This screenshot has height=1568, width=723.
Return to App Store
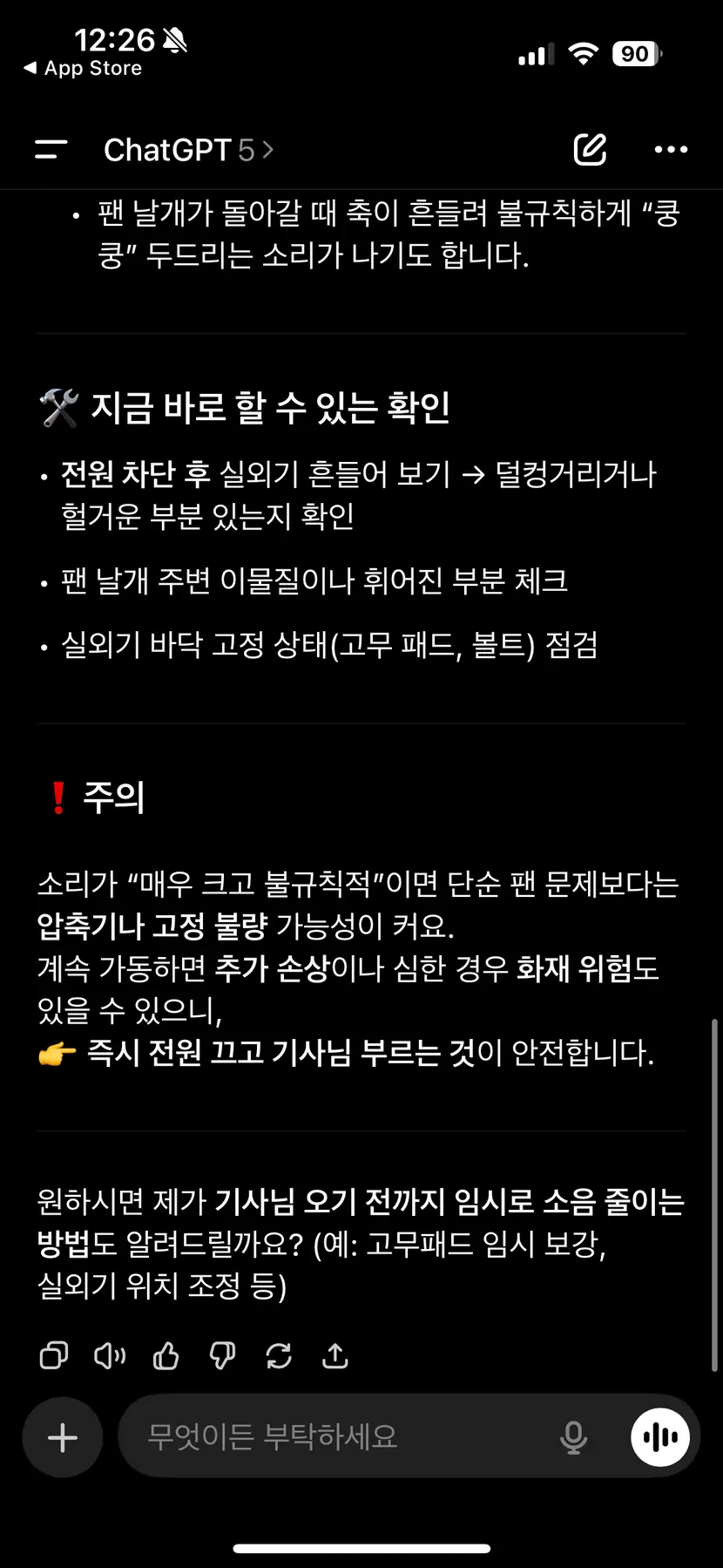pos(84,68)
